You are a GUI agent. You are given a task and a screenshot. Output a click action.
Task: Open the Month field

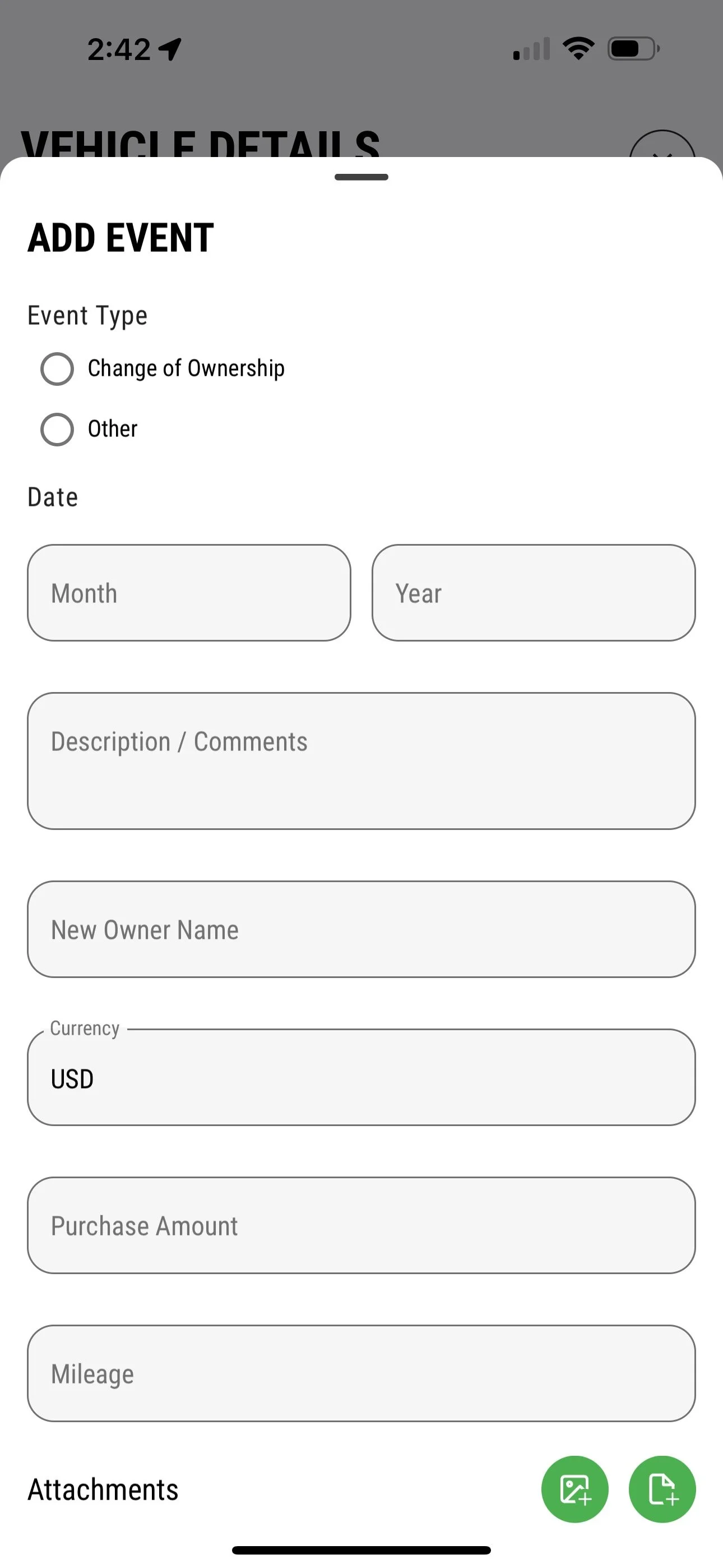(189, 593)
